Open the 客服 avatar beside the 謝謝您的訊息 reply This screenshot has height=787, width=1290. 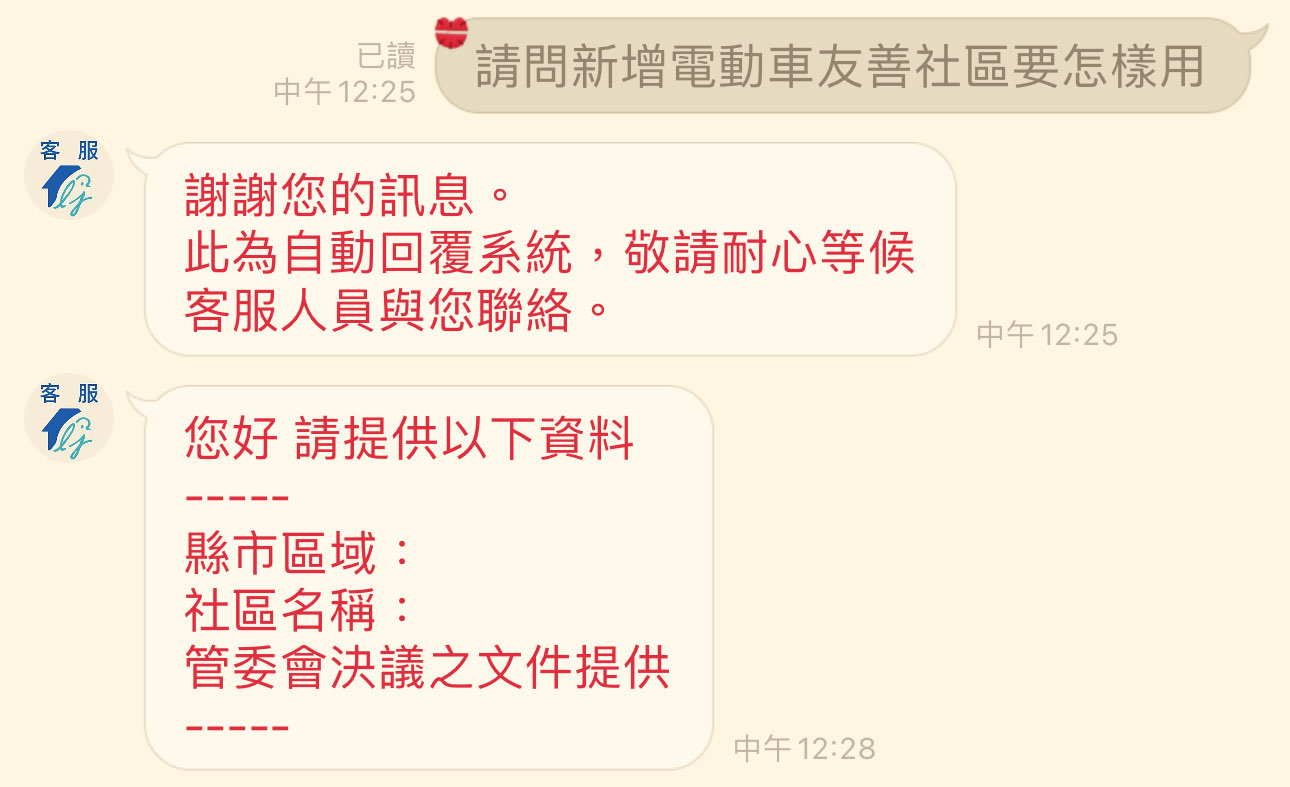click(69, 176)
